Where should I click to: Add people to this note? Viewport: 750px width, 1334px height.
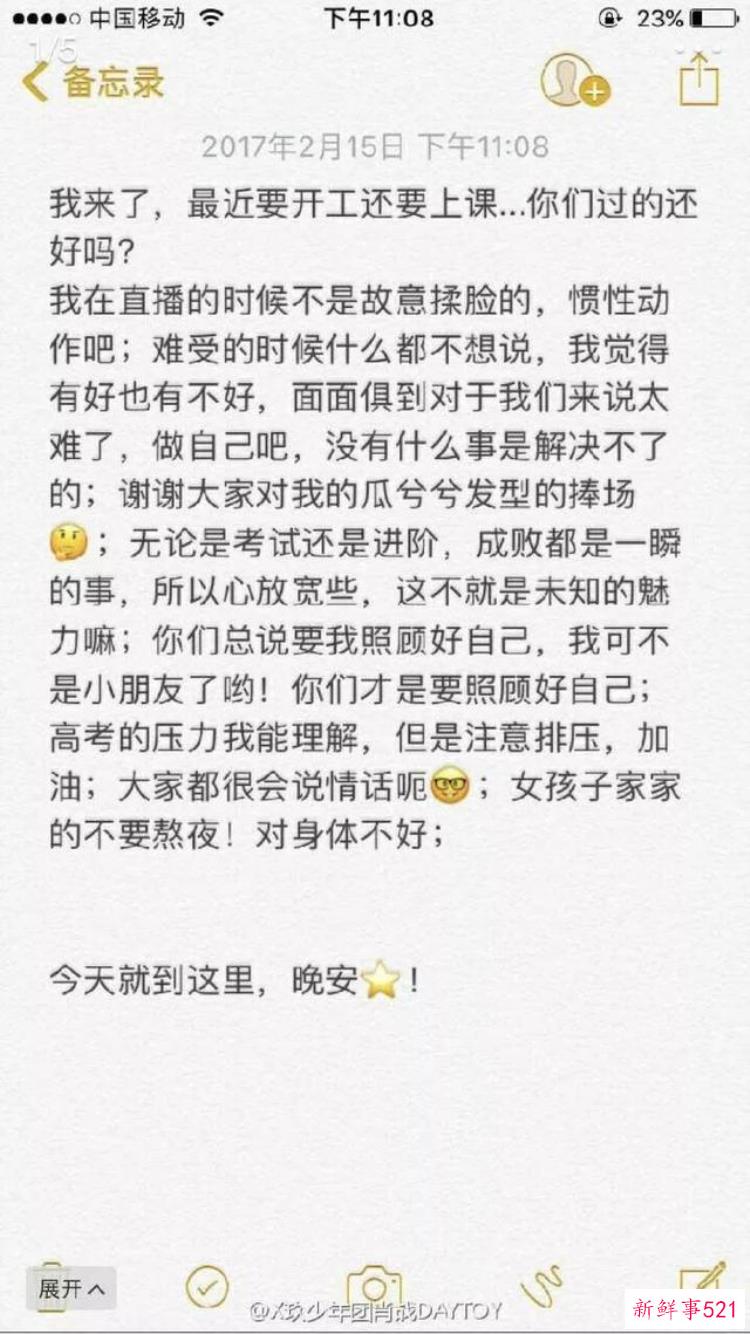point(573,80)
